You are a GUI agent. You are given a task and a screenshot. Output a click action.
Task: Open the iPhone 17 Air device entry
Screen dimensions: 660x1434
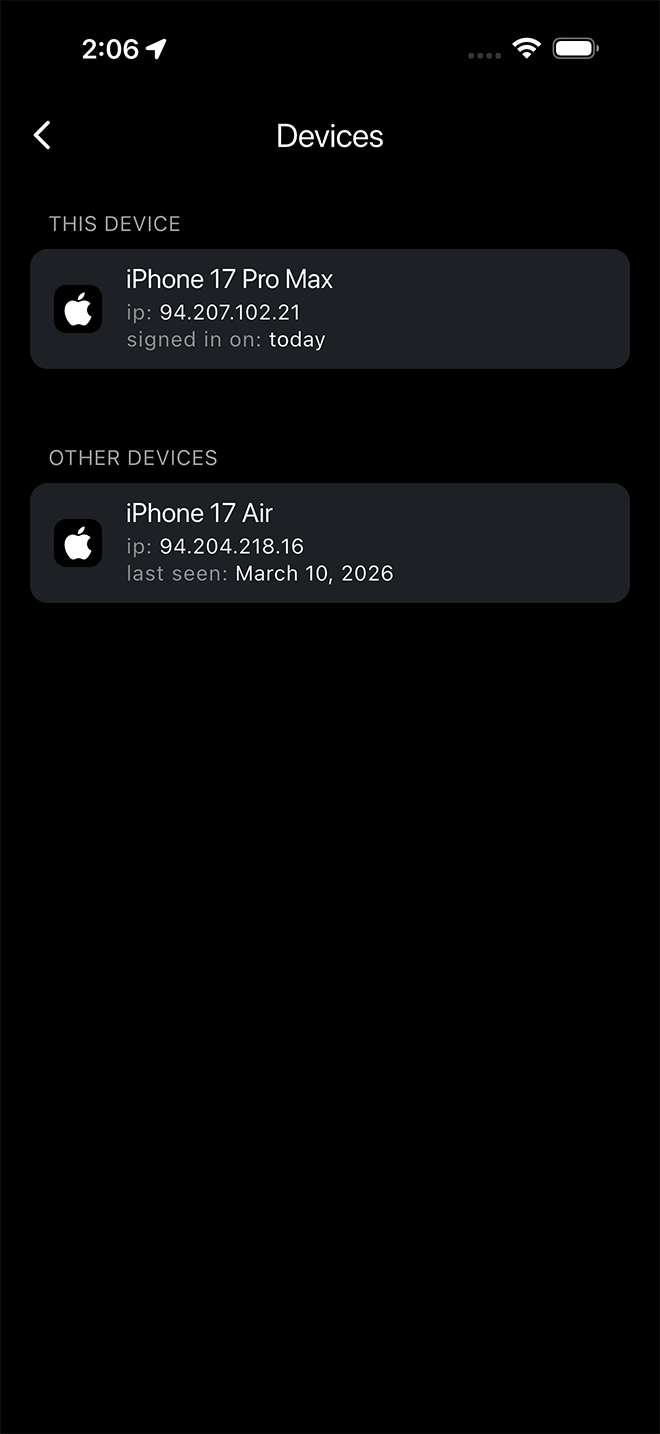click(x=329, y=543)
